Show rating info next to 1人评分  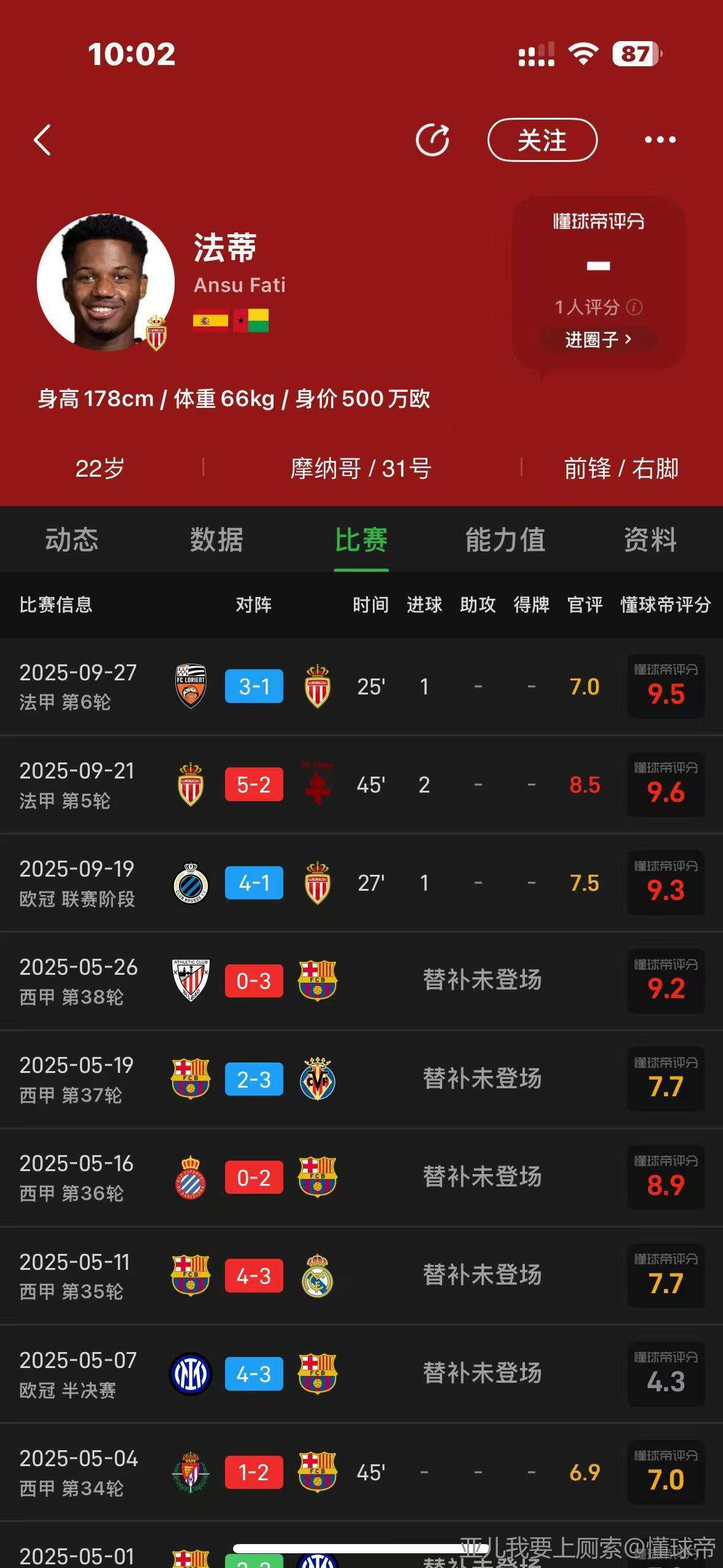click(635, 307)
